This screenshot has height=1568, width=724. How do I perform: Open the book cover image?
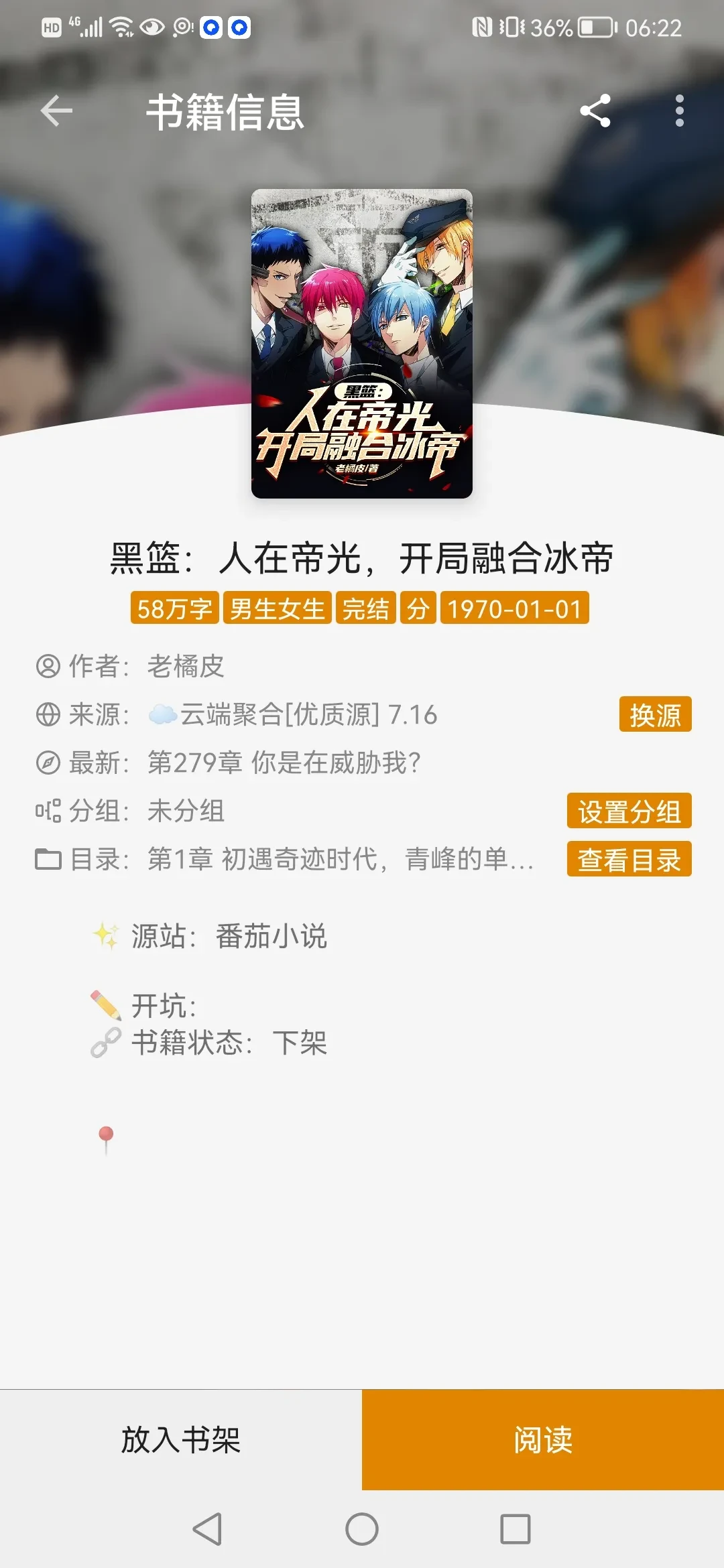click(x=362, y=344)
